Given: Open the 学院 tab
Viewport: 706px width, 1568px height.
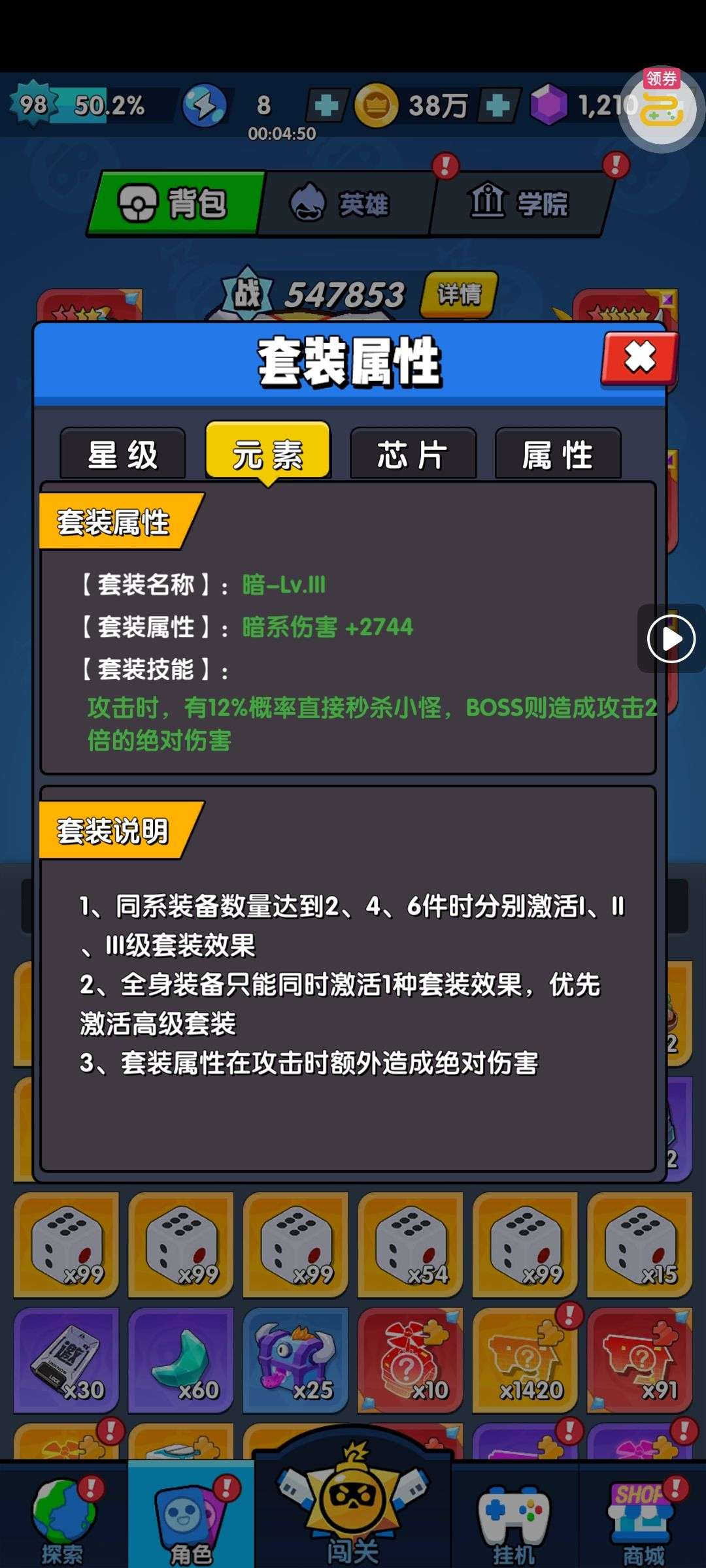Looking at the screenshot, I should [520, 203].
